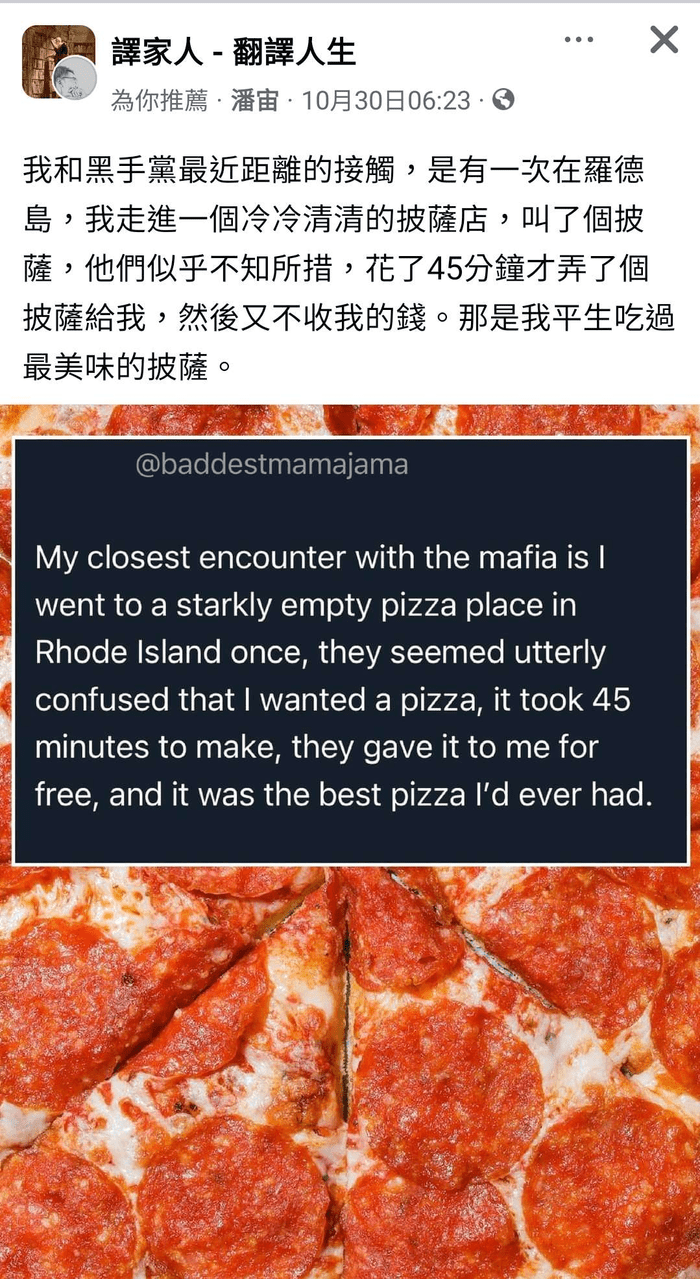The width and height of the screenshot is (700, 1279).
Task: Open the 譯家人 - 翻譯人生 group avatar
Action: (x=59, y=62)
